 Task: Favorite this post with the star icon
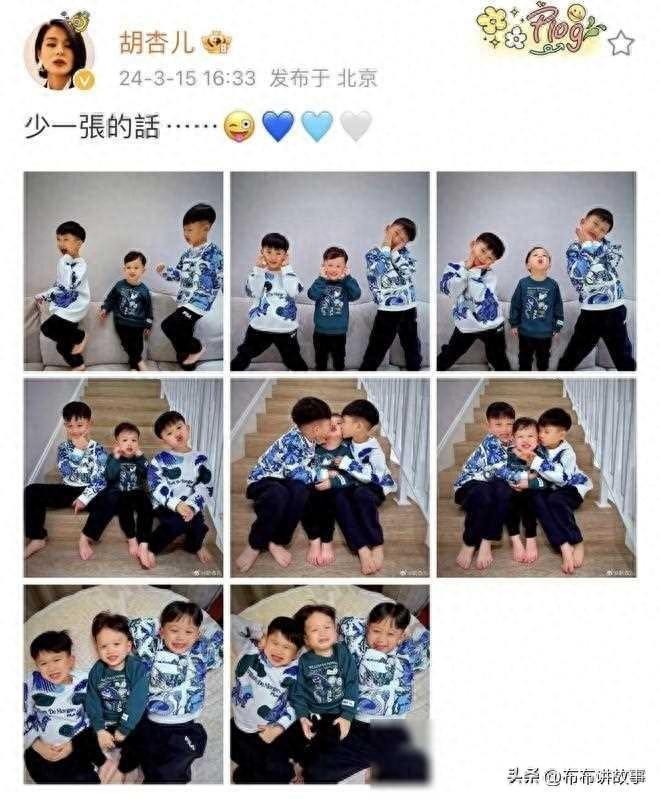click(x=620, y=42)
